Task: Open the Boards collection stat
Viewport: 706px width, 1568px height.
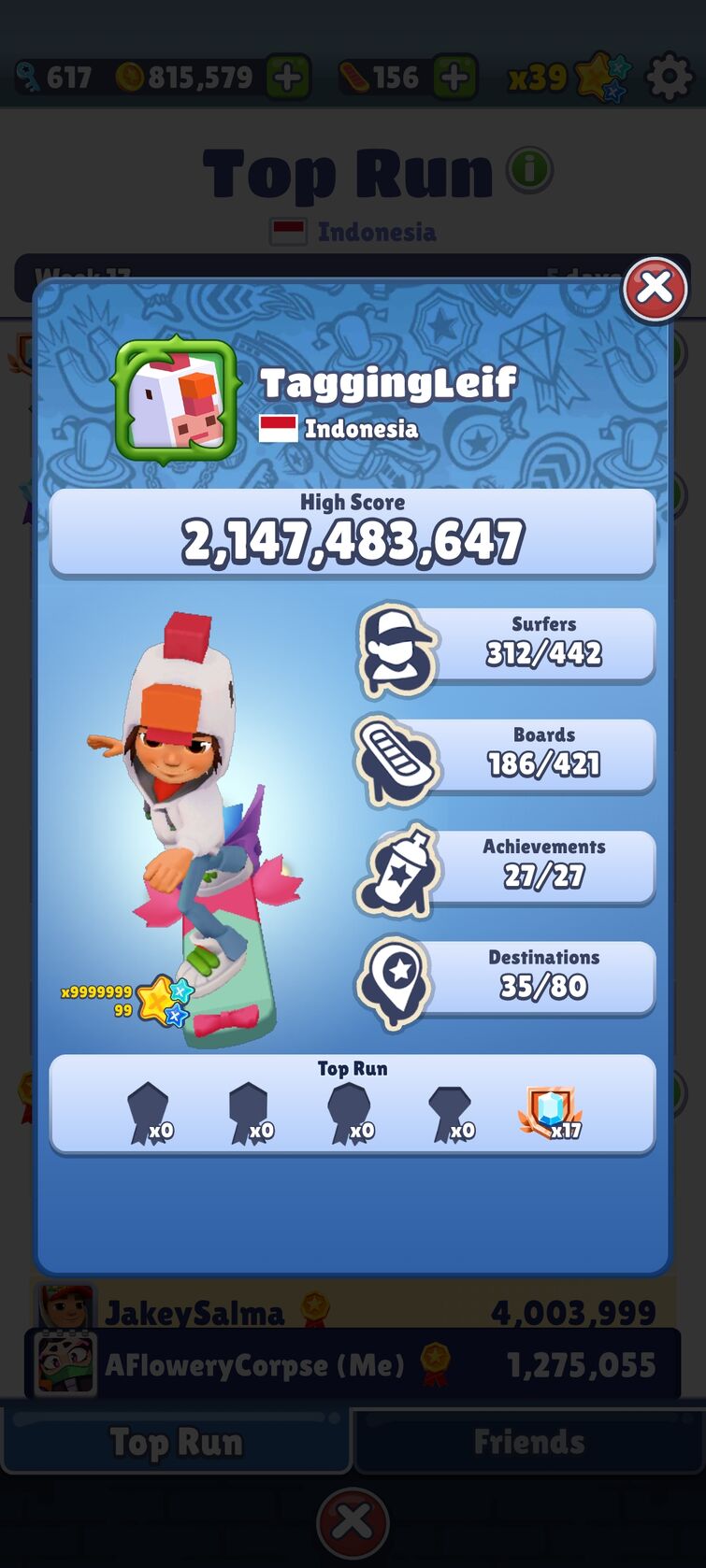Action: [507, 757]
